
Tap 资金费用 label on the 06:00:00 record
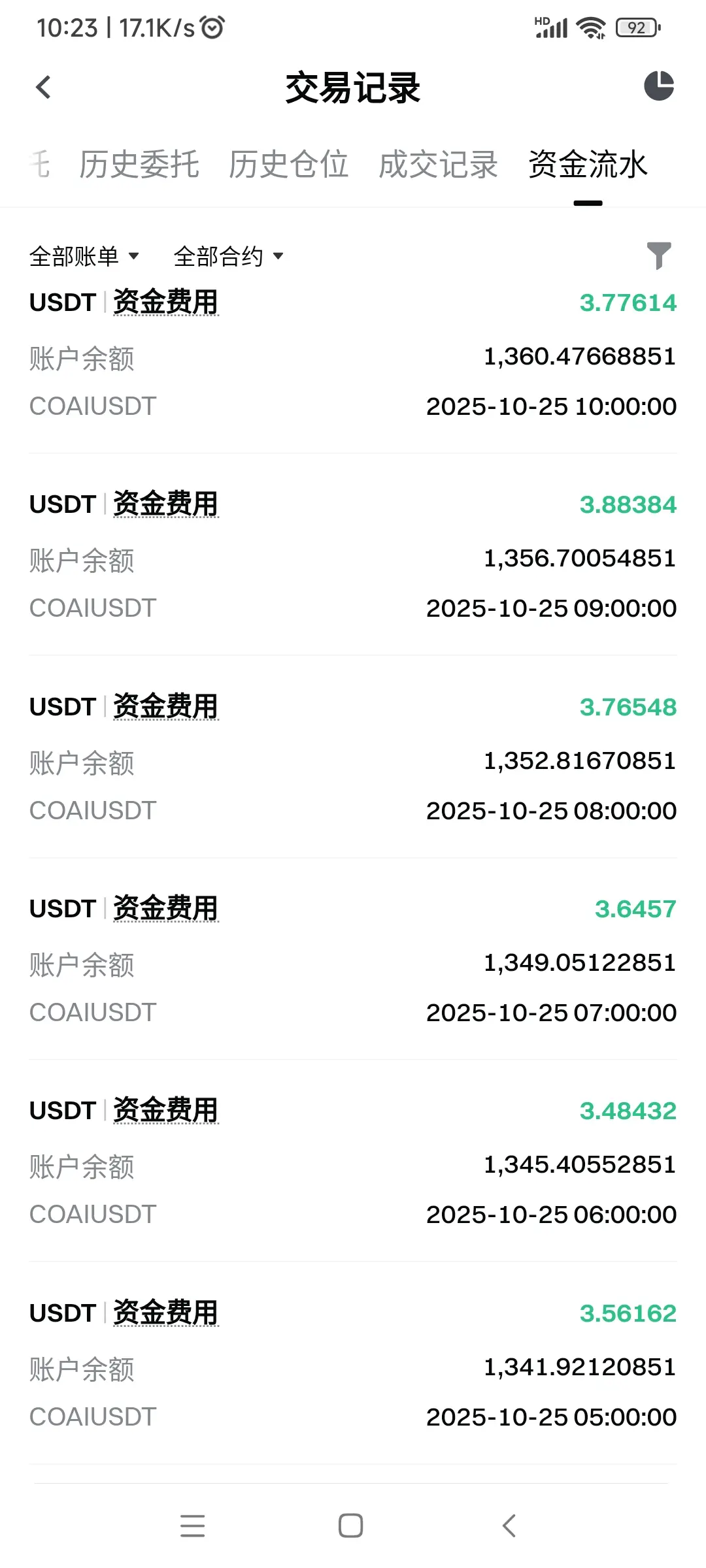(165, 1111)
